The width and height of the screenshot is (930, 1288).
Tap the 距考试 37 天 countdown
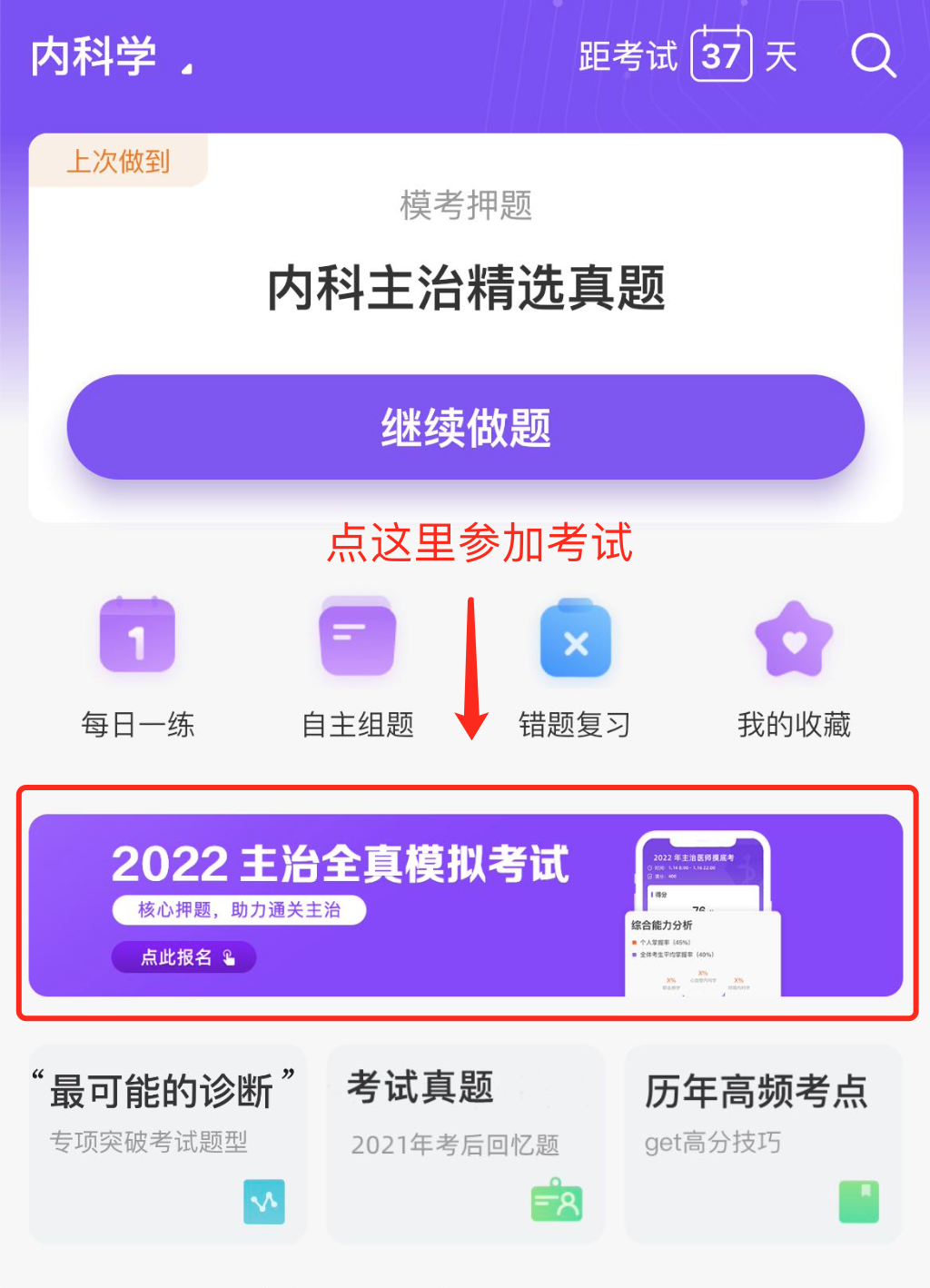(x=688, y=55)
